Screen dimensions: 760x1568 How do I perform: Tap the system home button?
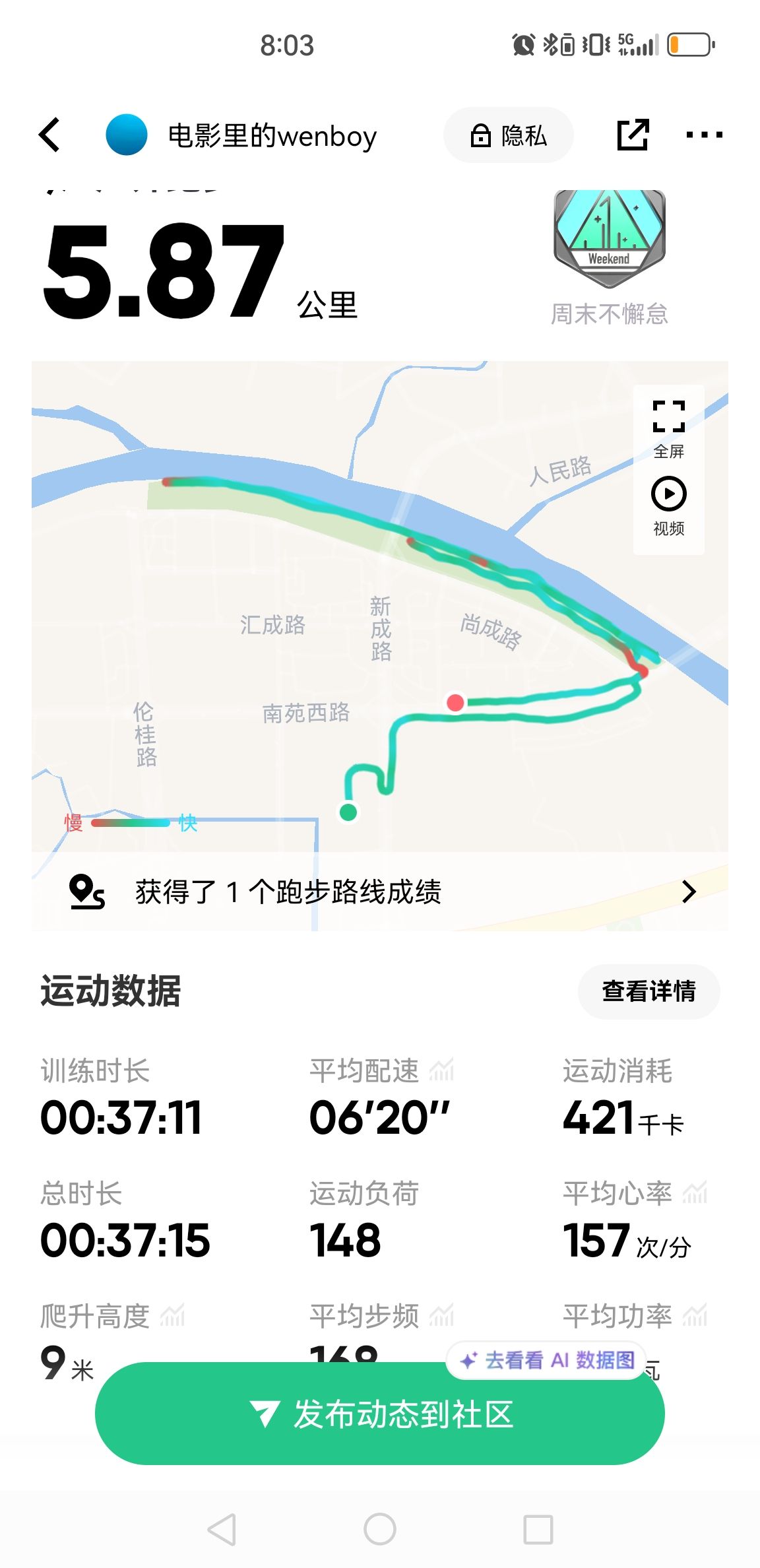coord(380,1529)
